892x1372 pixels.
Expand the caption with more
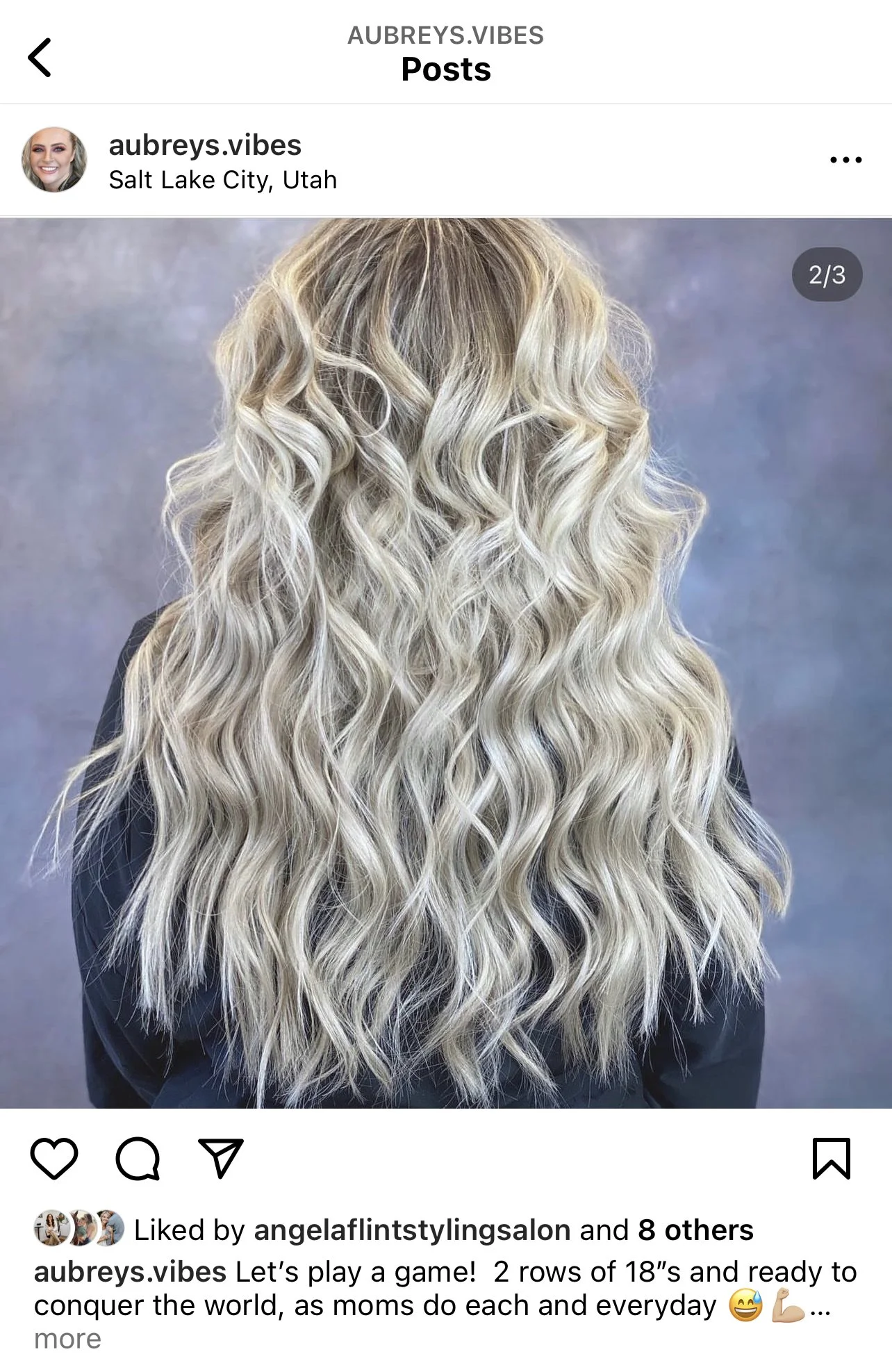pos(67,1339)
